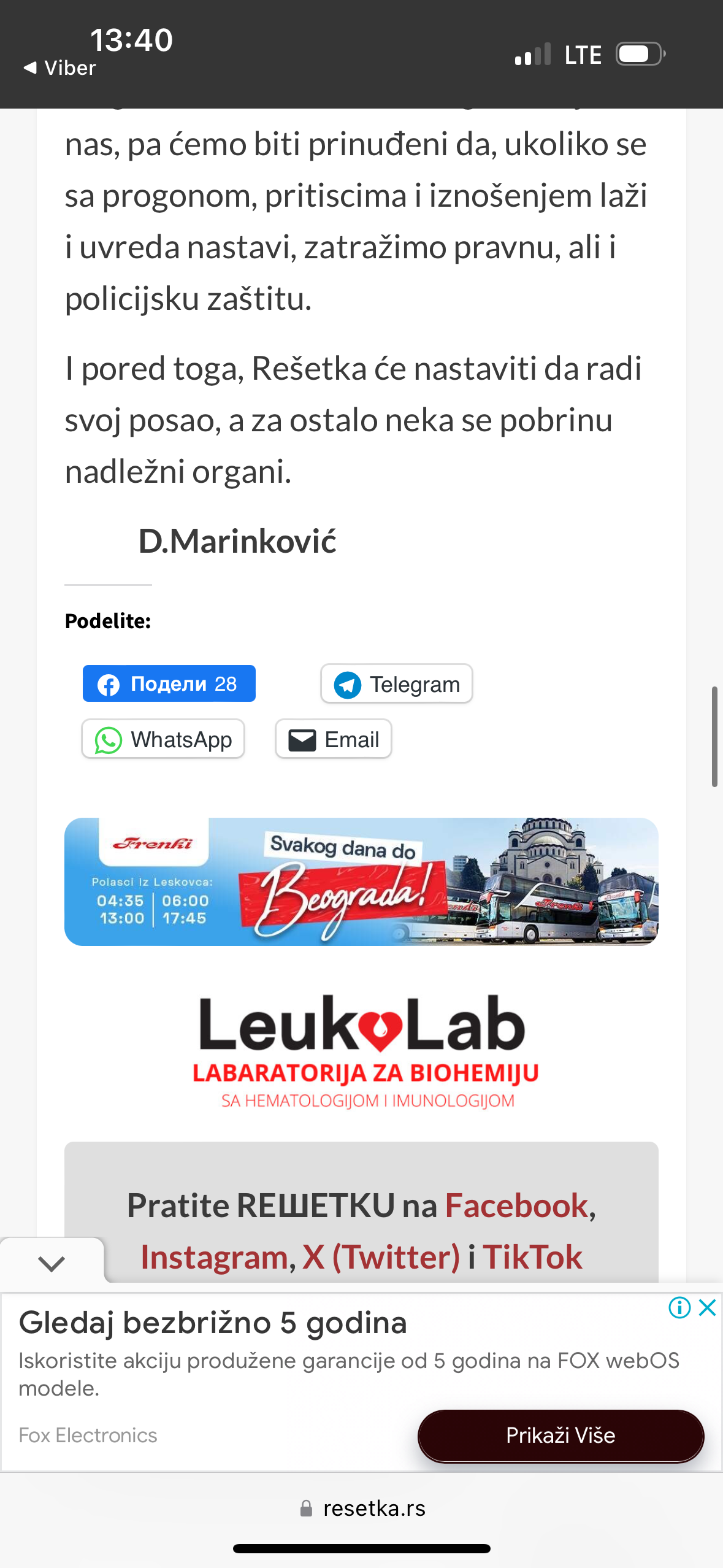Visit the X (Twitter) link

381,1257
